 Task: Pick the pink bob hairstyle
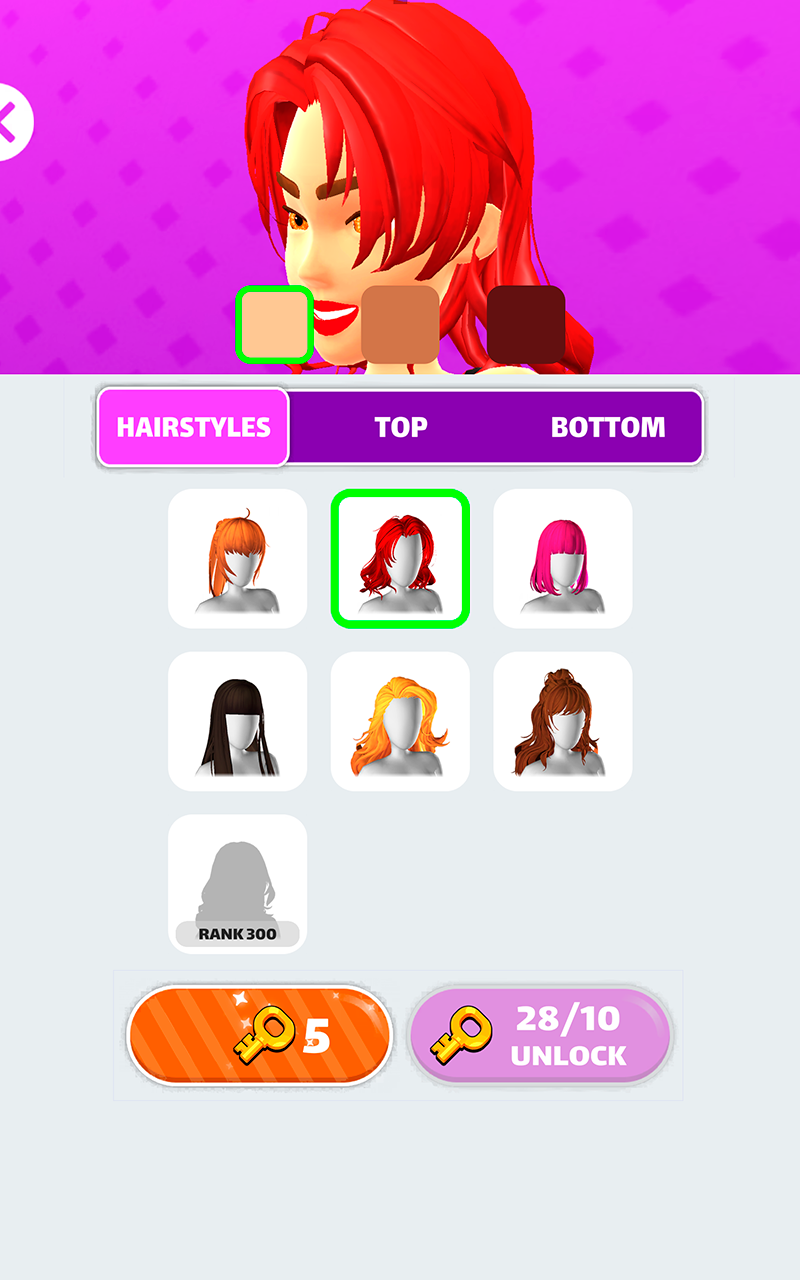(x=563, y=559)
